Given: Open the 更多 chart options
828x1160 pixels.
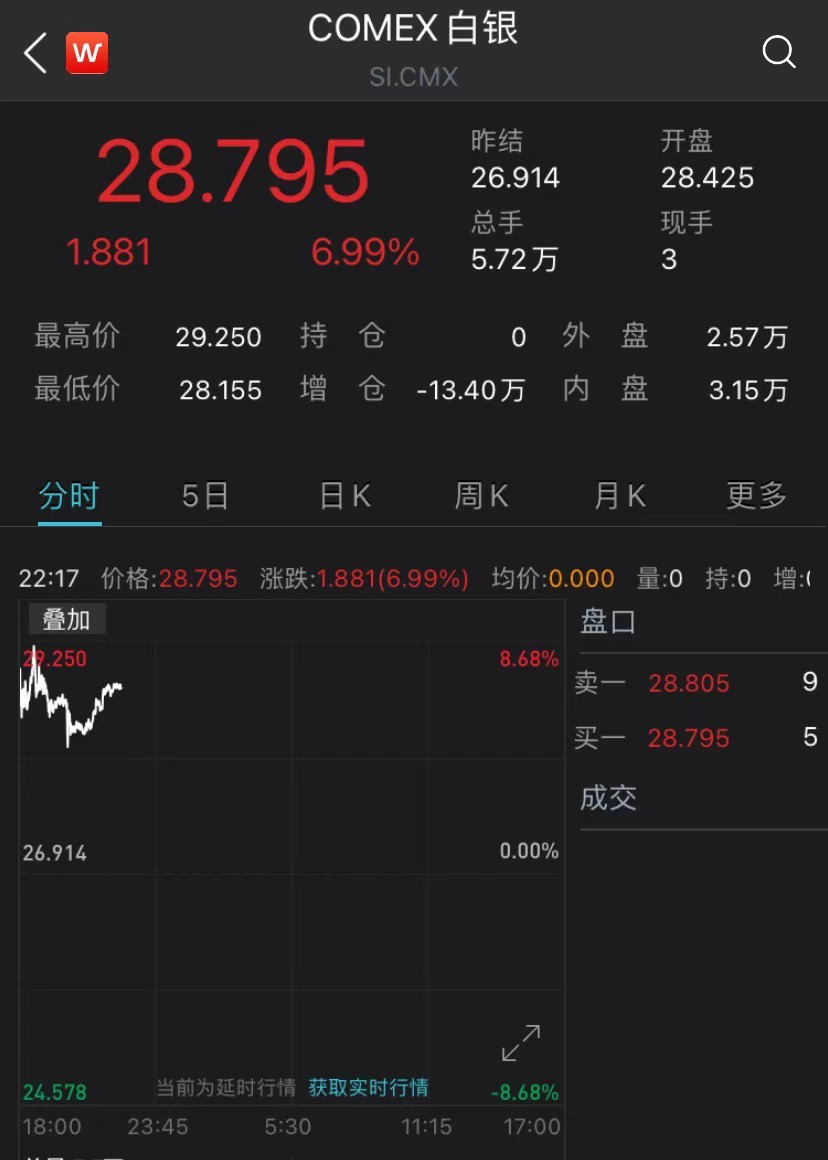Looking at the screenshot, I should coord(756,496).
